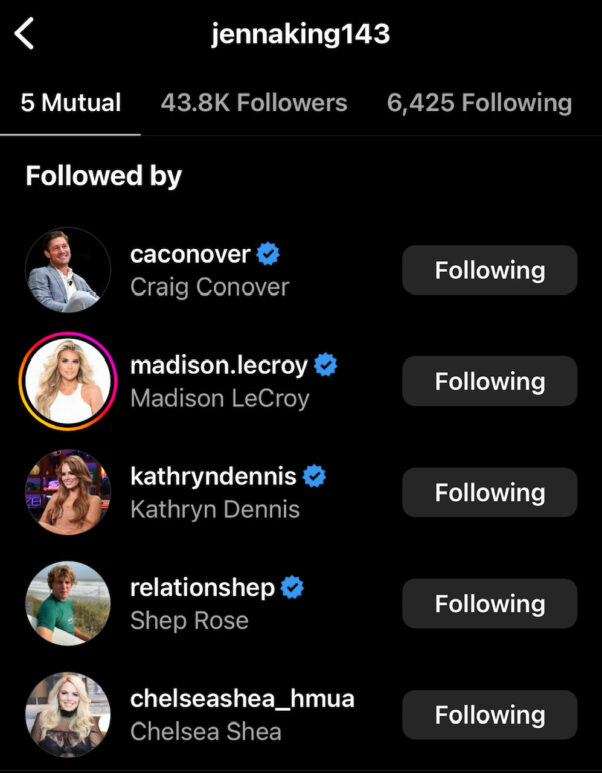Tap Following button next to Craig Conover
The image size is (602, 773).
[489, 270]
